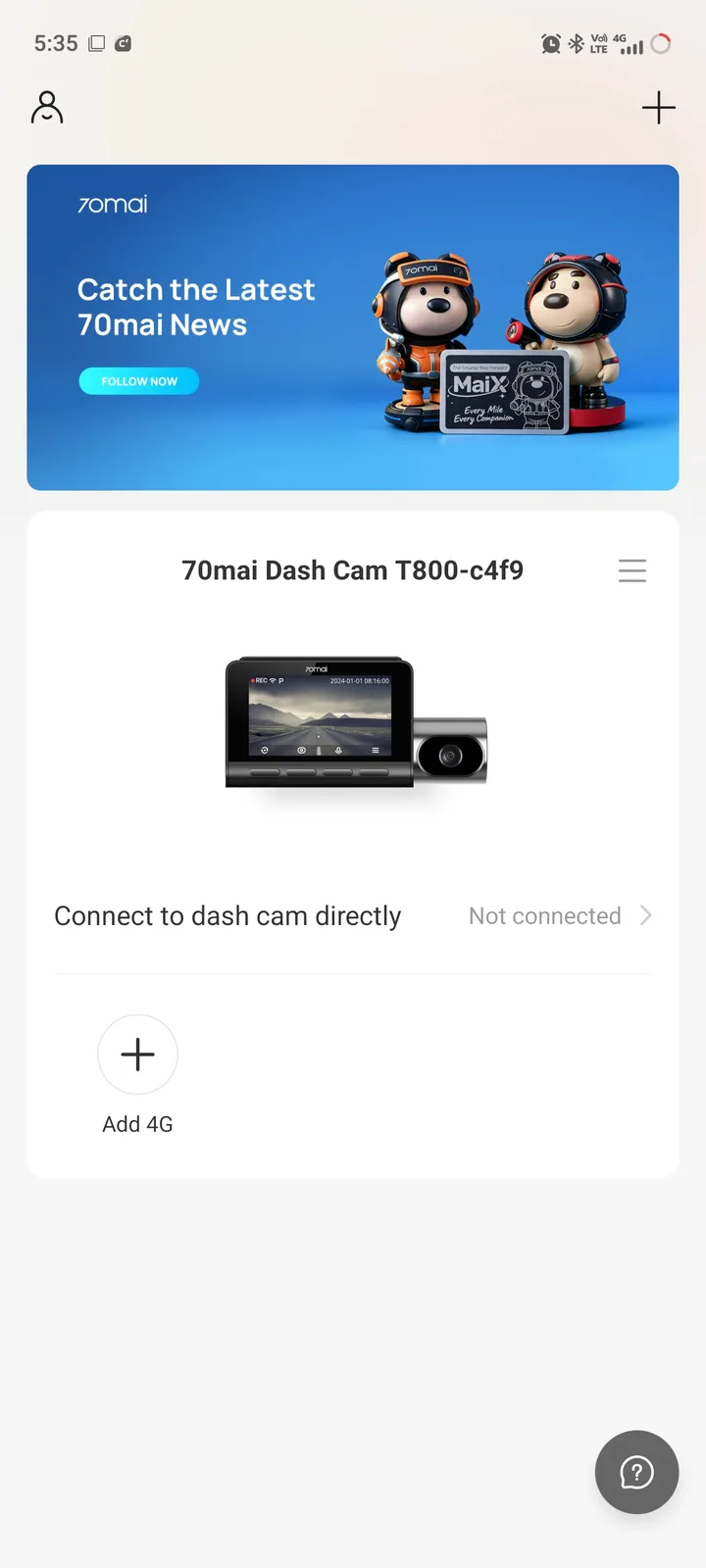The width and height of the screenshot is (706, 1568).
Task: Open the Dash Cam T800 hamburger menu
Action: coord(632,570)
